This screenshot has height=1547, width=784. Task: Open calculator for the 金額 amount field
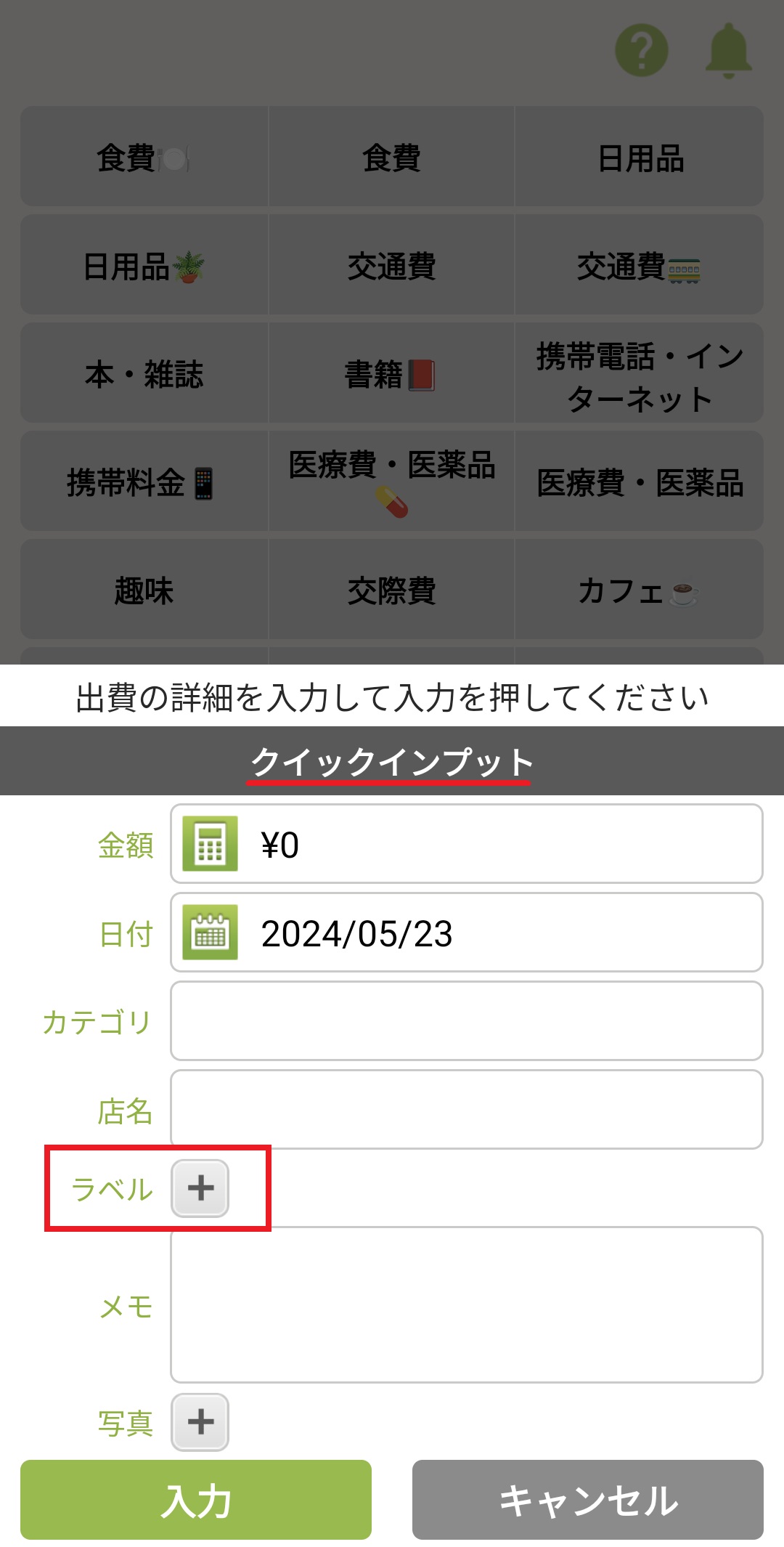[211, 844]
